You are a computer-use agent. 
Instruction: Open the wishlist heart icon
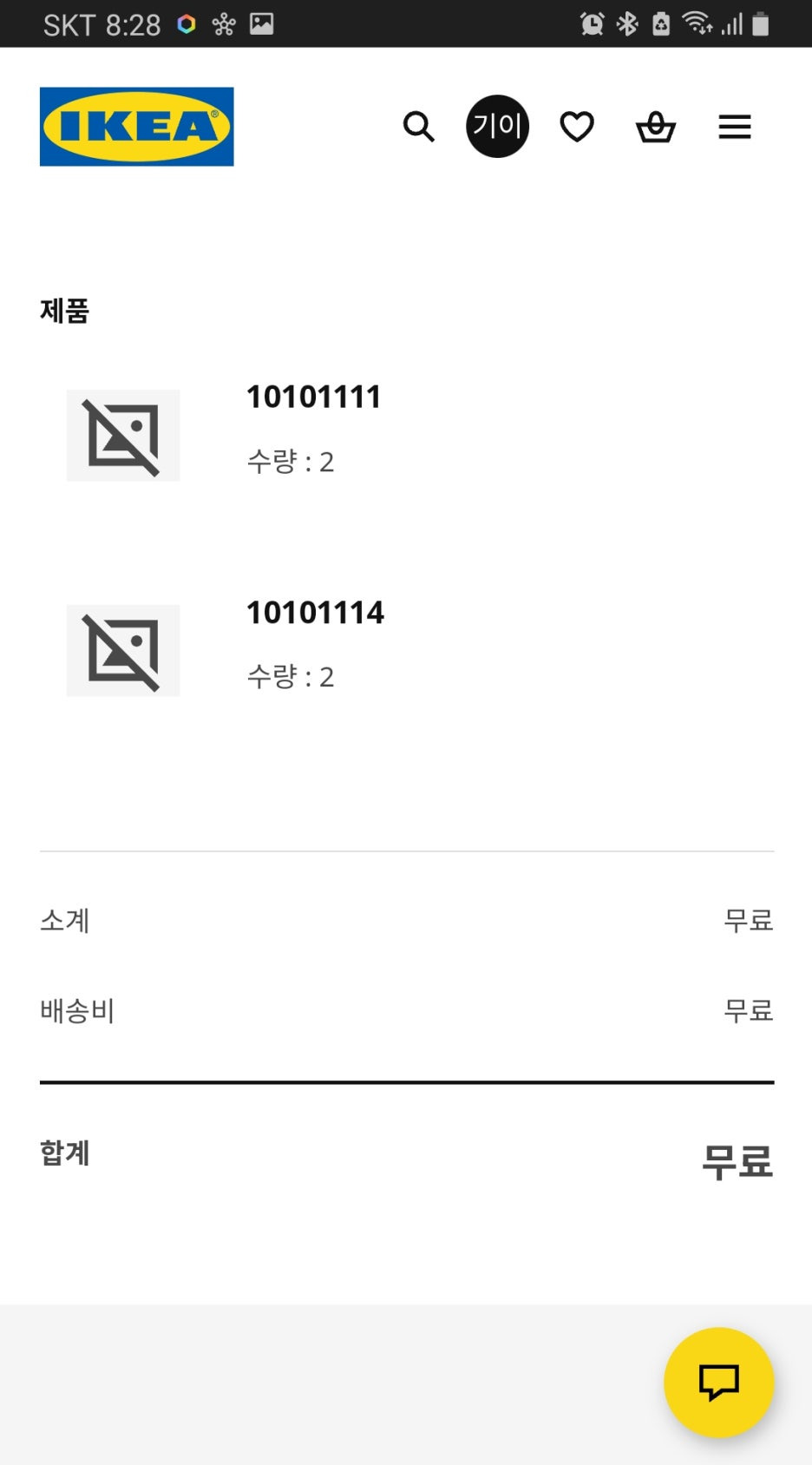577,127
